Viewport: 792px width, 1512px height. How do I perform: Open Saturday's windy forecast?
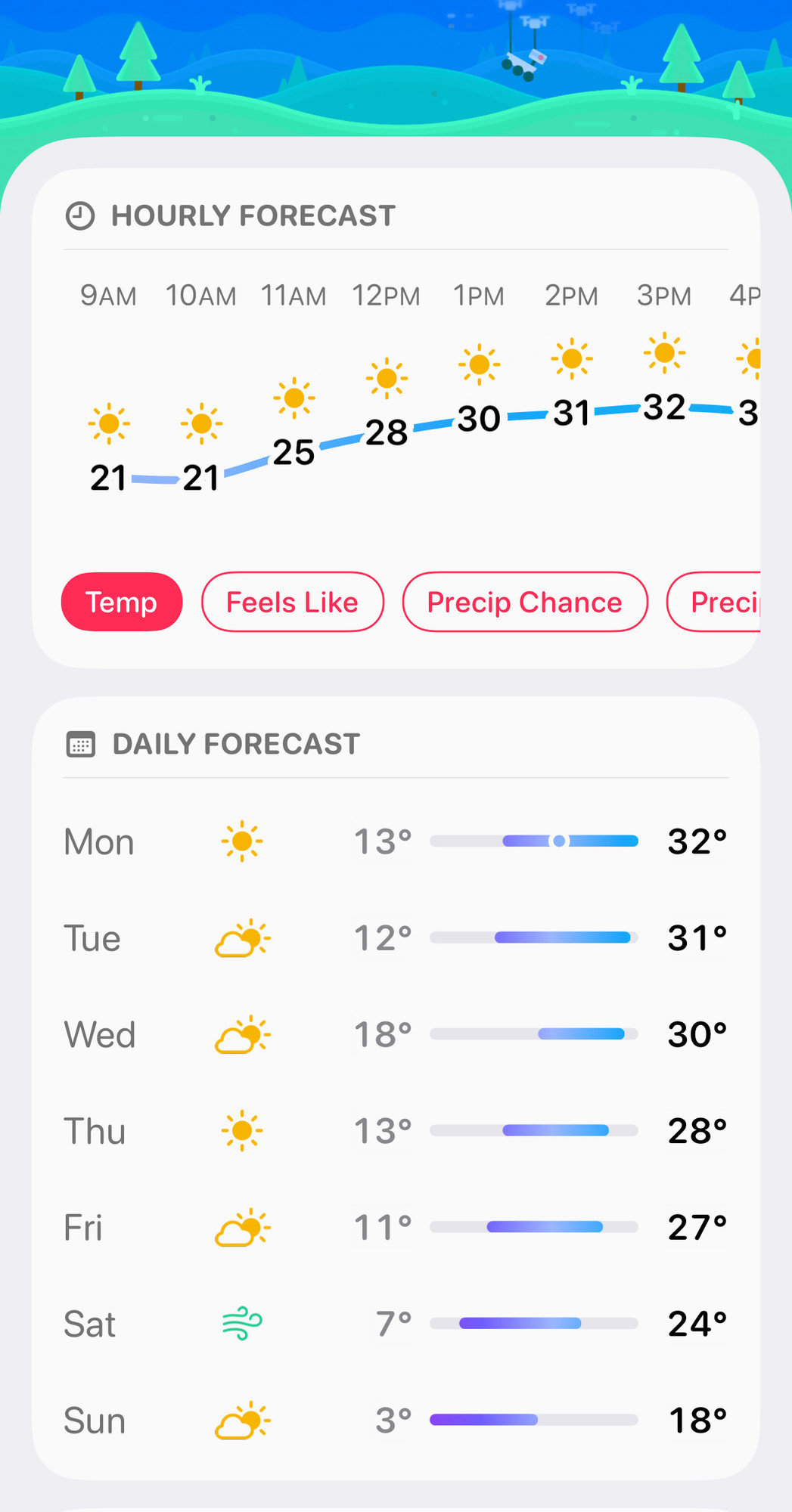click(396, 1324)
